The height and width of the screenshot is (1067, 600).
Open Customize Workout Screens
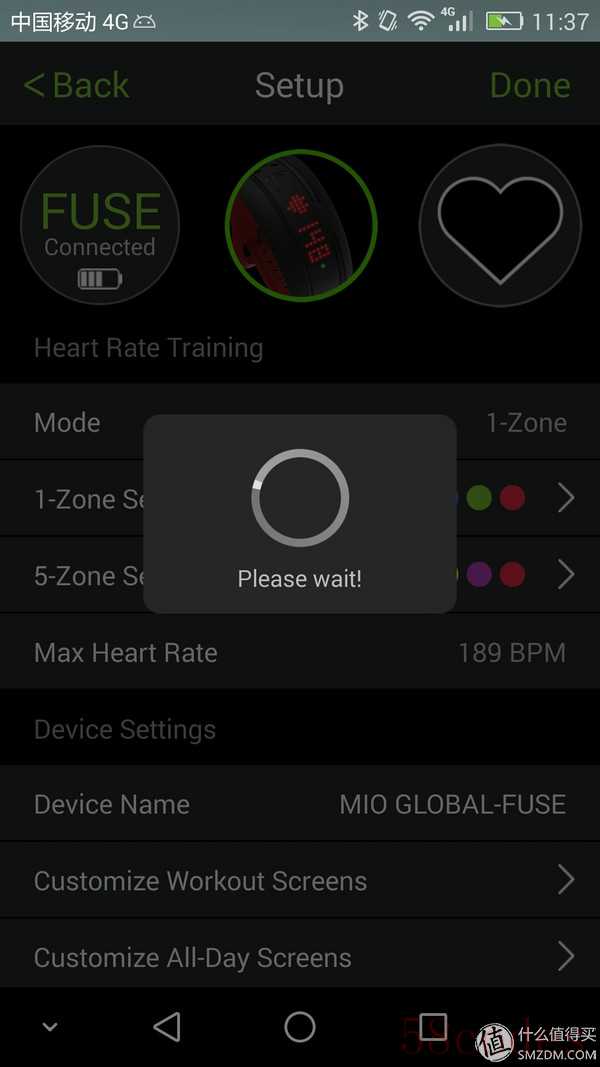pos(300,881)
